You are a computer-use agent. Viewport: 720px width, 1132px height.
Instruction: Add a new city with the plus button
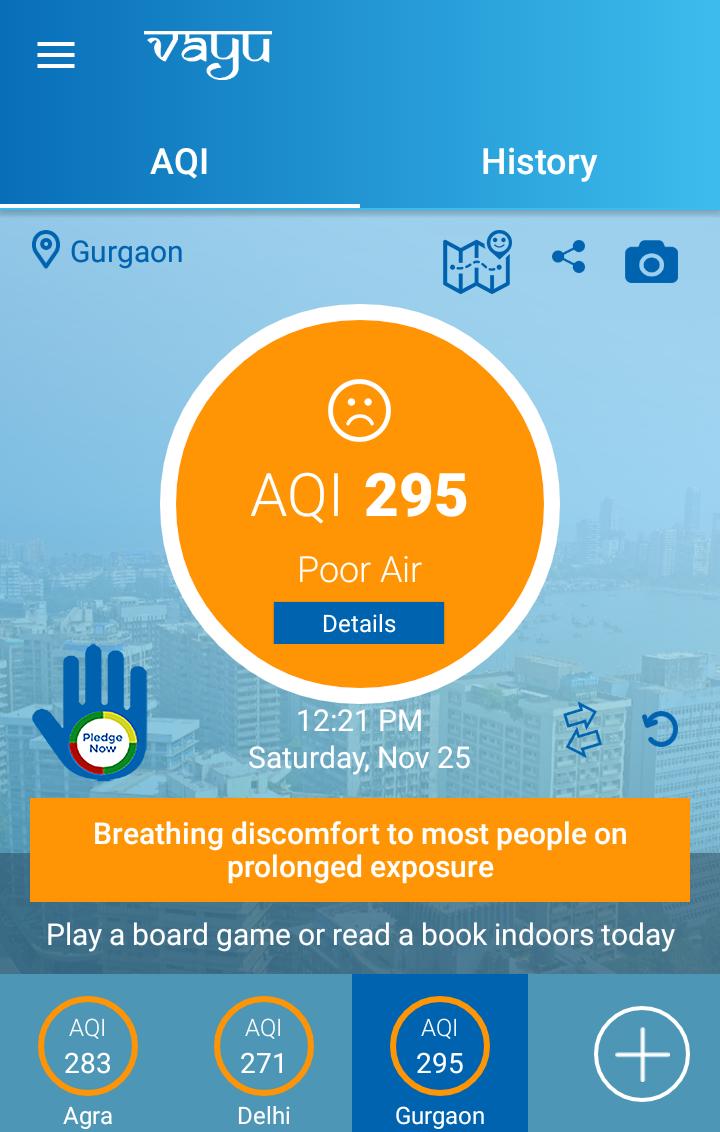[x=642, y=1054]
